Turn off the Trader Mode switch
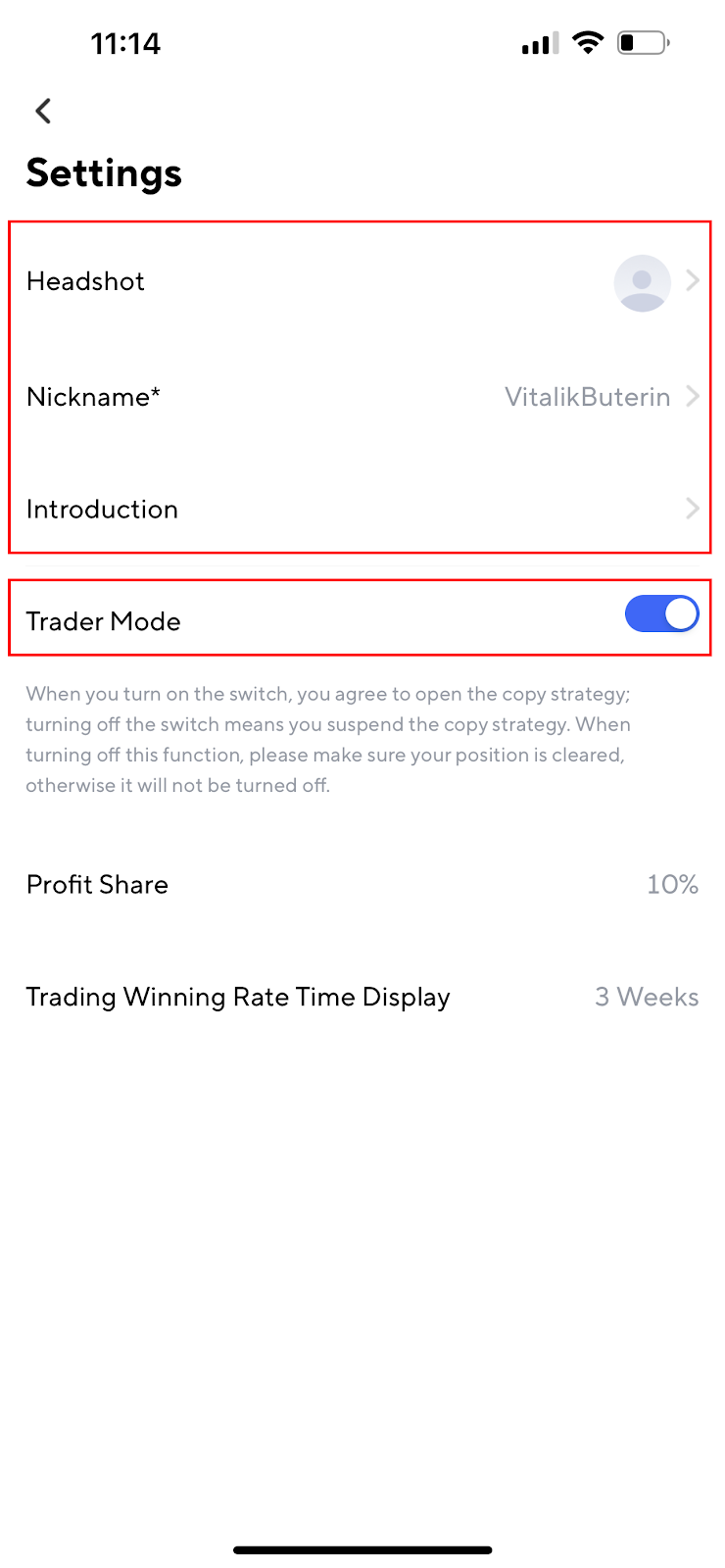Viewport: 725px width, 1568px height. [661, 614]
